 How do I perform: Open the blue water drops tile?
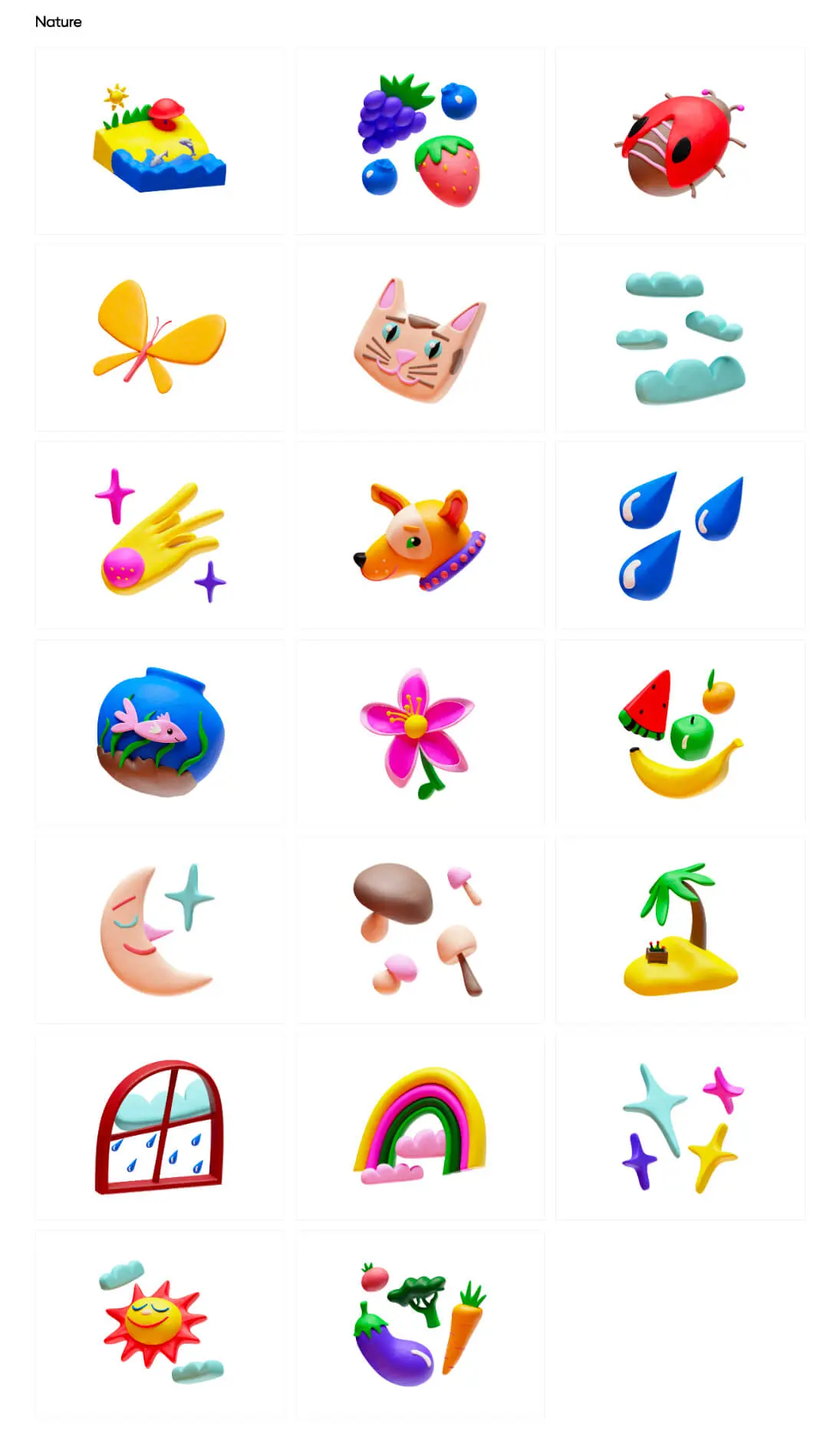coord(680,535)
